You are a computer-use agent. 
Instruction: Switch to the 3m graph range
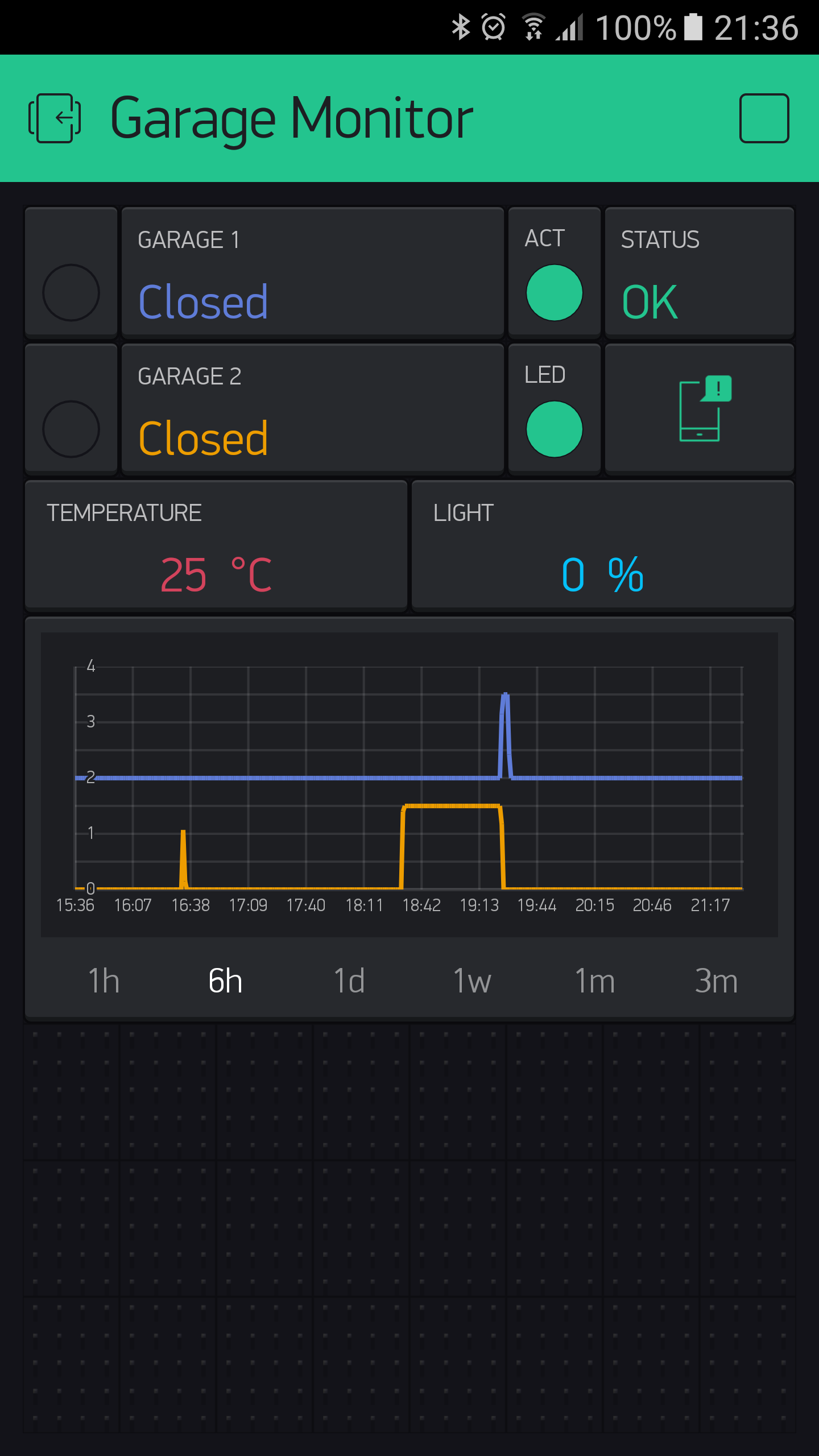716,981
